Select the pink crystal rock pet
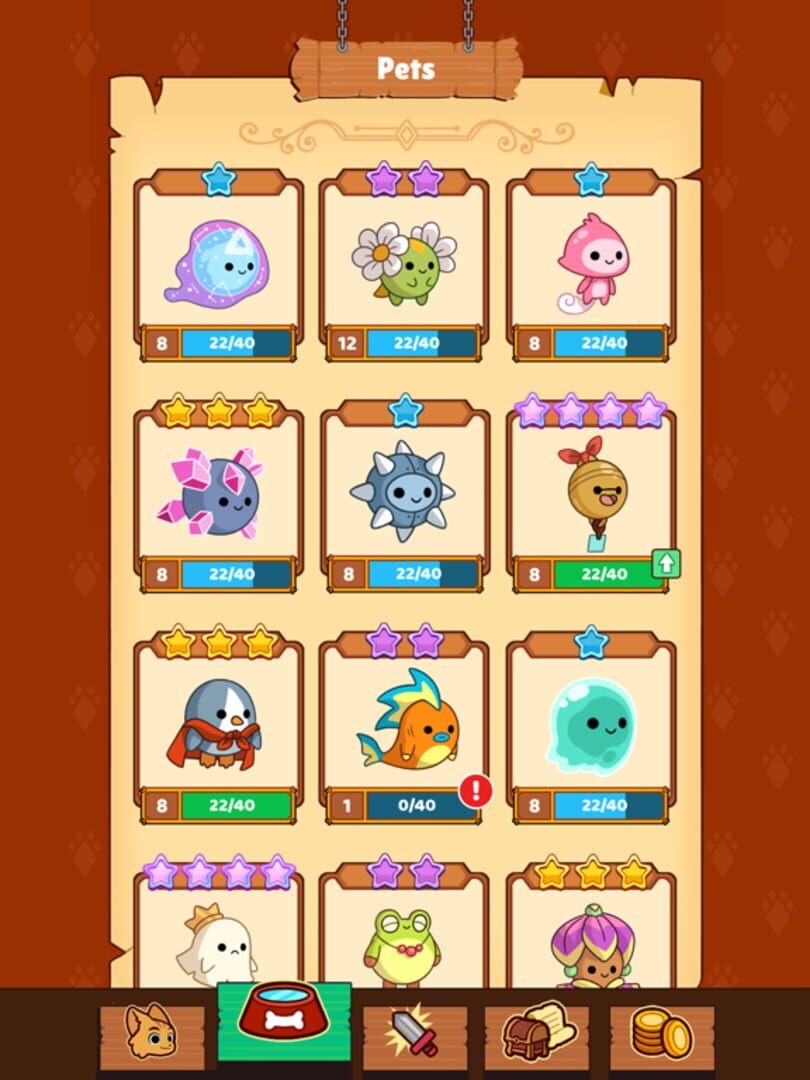The width and height of the screenshot is (810, 1080). (x=218, y=496)
